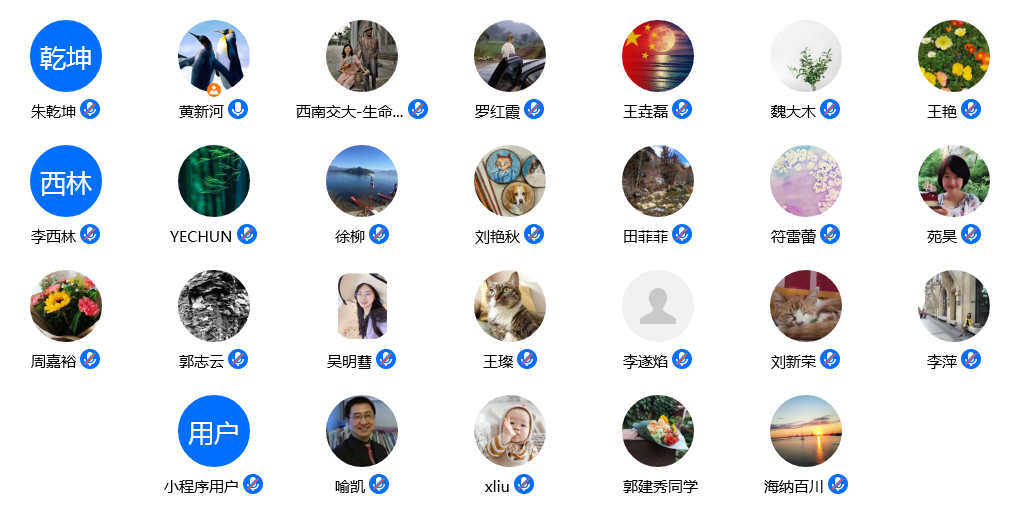Select participant 黄新河
The width and height of the screenshot is (1028, 519).
pos(214,56)
